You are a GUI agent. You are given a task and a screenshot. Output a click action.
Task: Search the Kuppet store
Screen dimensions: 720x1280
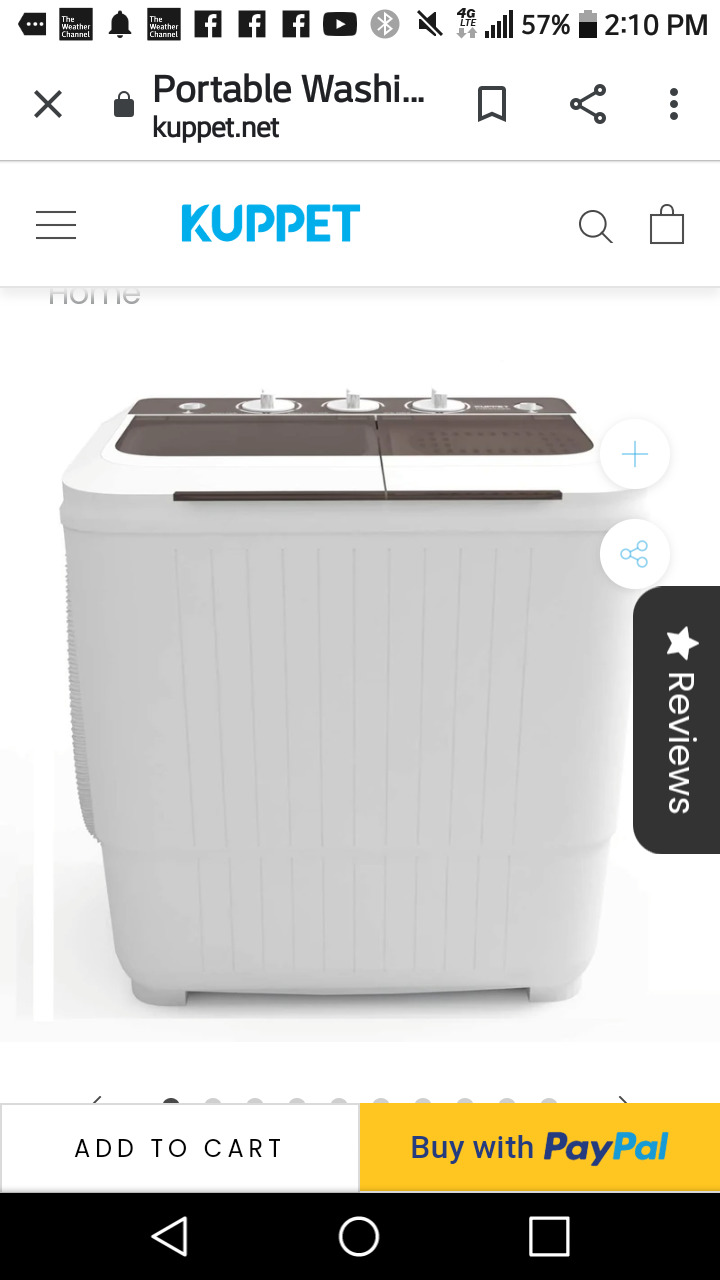coord(595,226)
